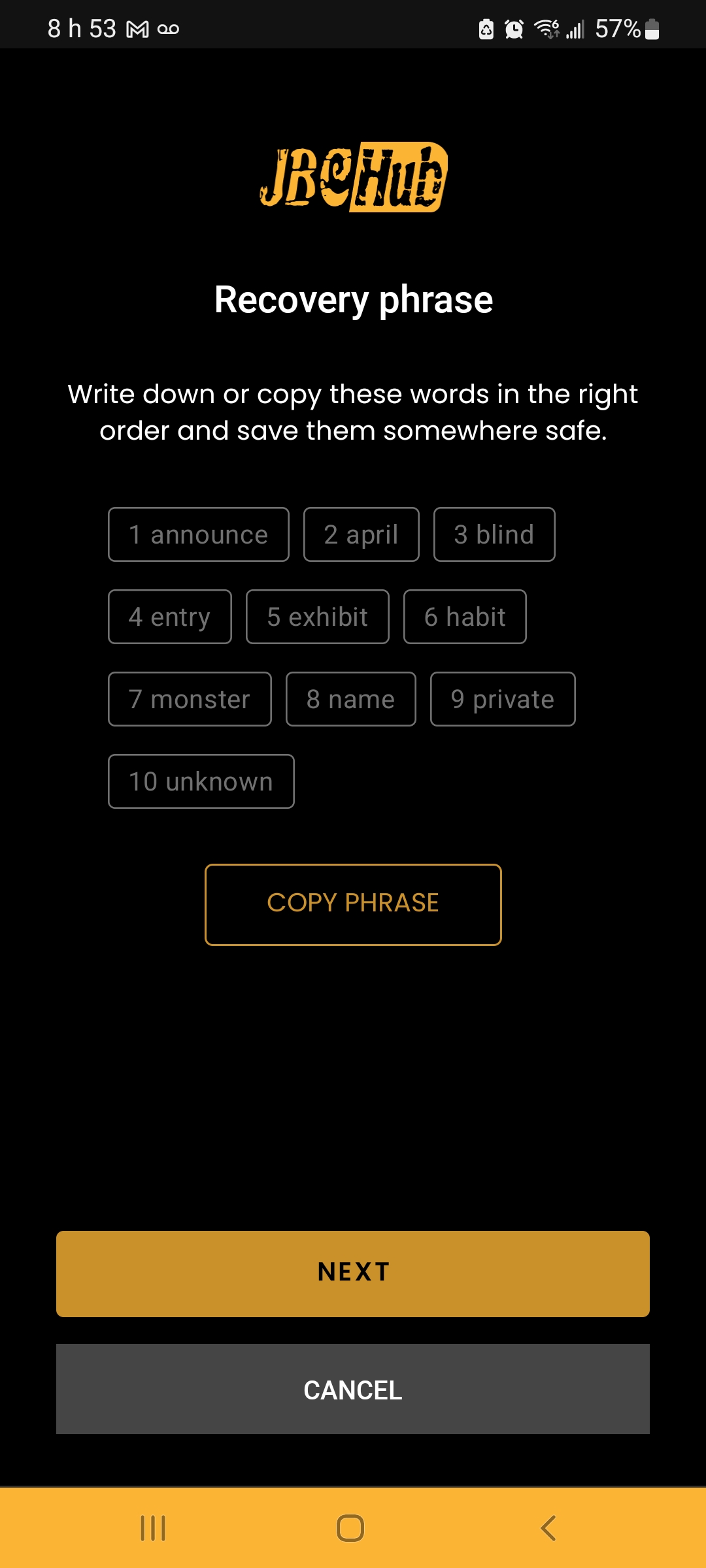Continue with the NEXT button
Viewport: 706px width, 1568px height.
(x=353, y=1273)
